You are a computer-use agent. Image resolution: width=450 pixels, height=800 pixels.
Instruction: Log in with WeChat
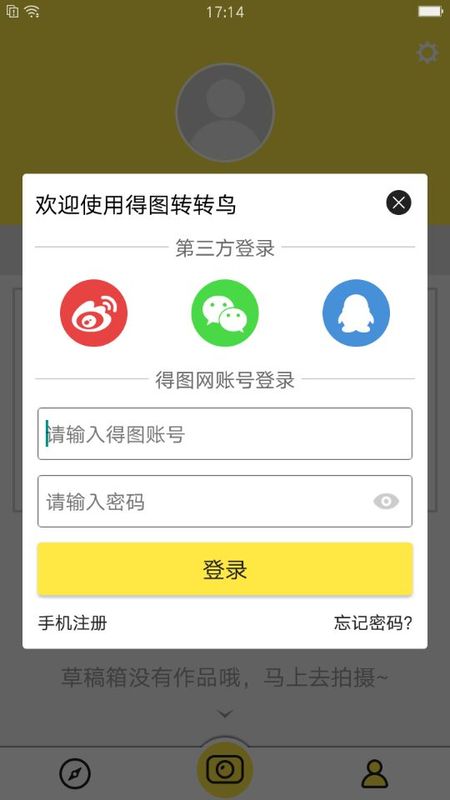pyautogui.click(x=225, y=313)
